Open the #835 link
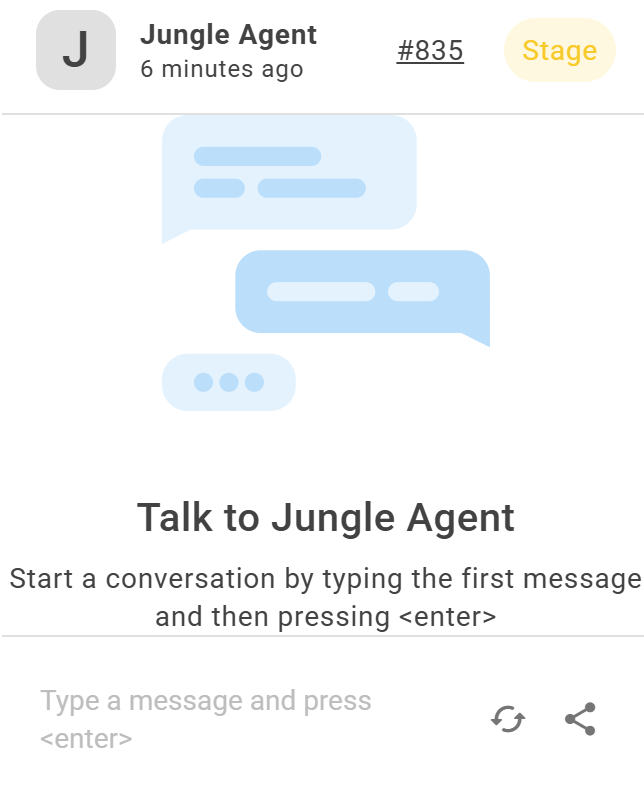Screen dimensions: 644x787 coord(430,51)
